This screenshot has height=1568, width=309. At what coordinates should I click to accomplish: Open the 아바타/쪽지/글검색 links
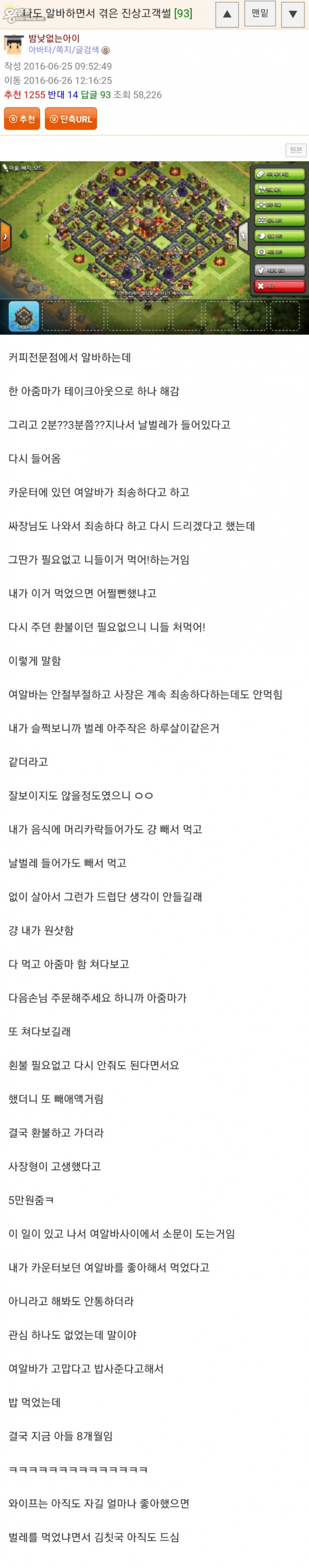point(63,51)
